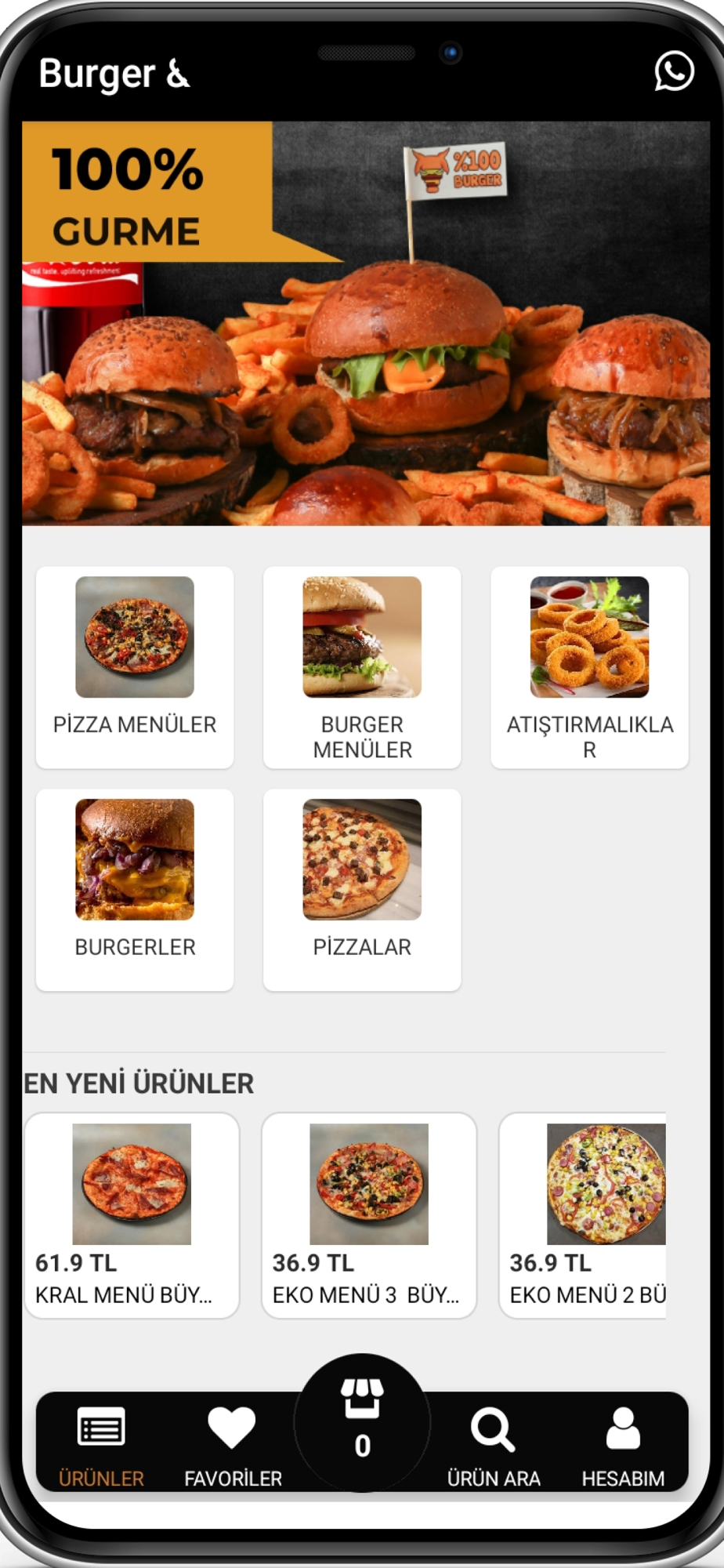Browse the ATIŞTIRMALIKLAR category

[589, 666]
